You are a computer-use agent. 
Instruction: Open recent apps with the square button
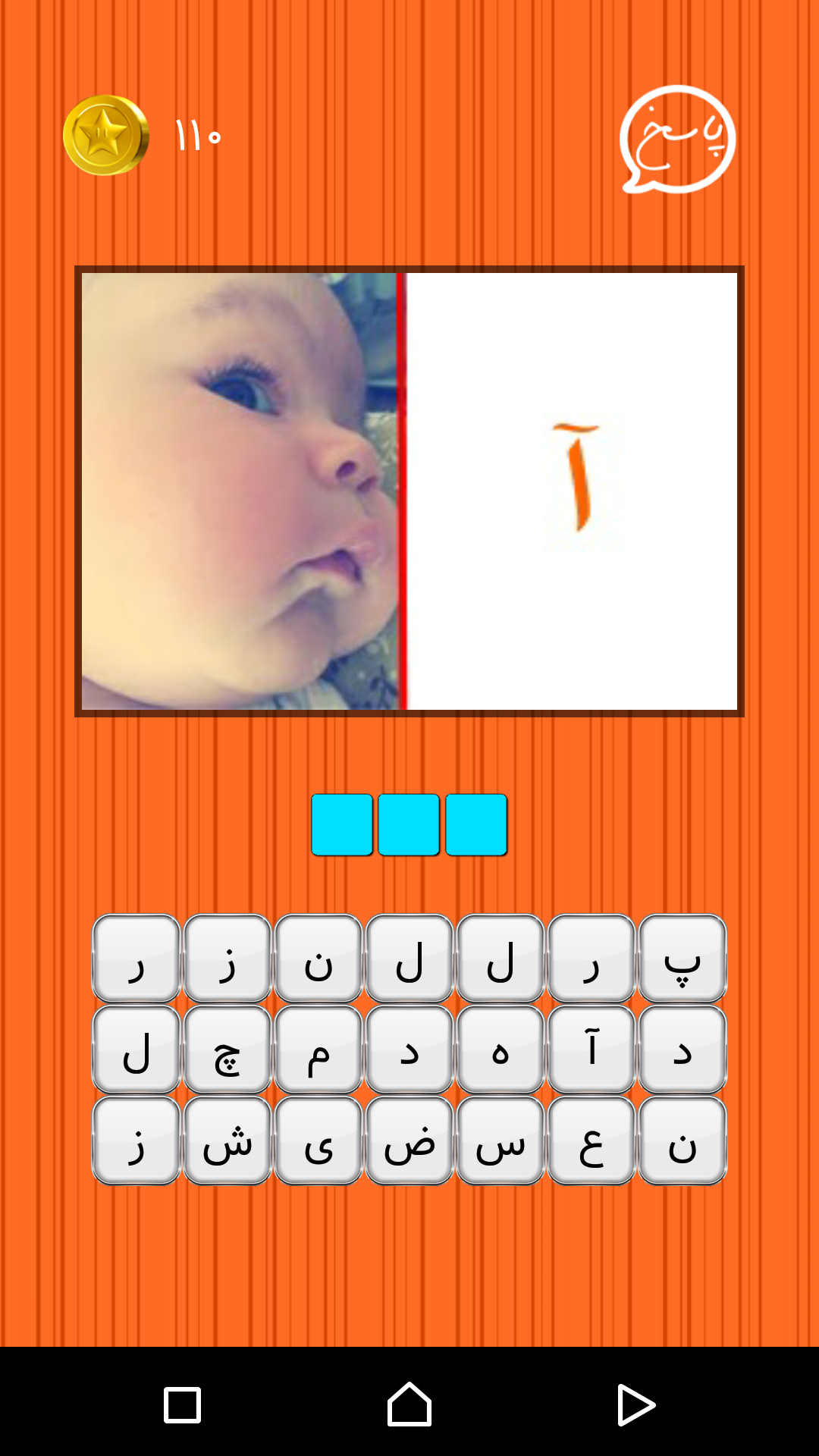coord(183,1404)
